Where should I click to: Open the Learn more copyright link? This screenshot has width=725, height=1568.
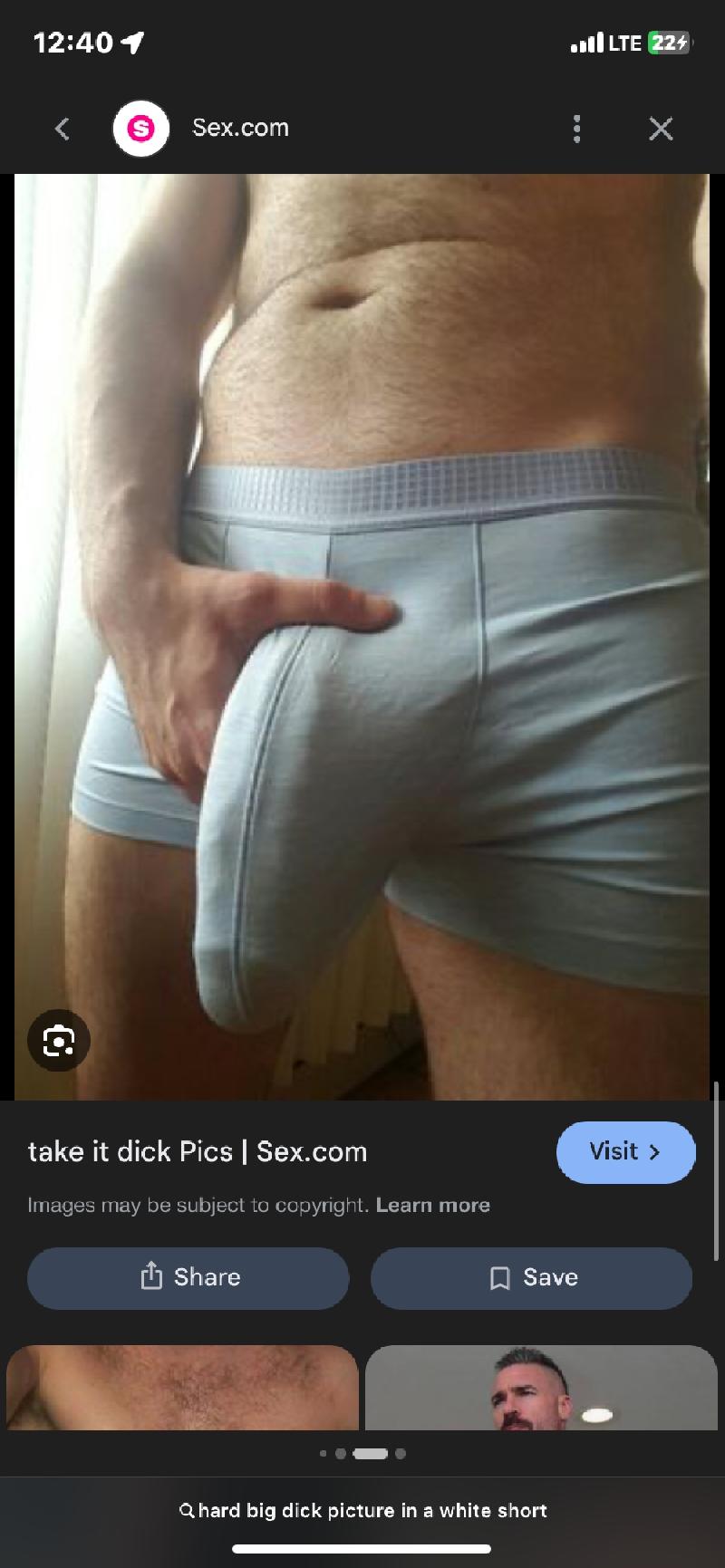pyautogui.click(x=432, y=1206)
